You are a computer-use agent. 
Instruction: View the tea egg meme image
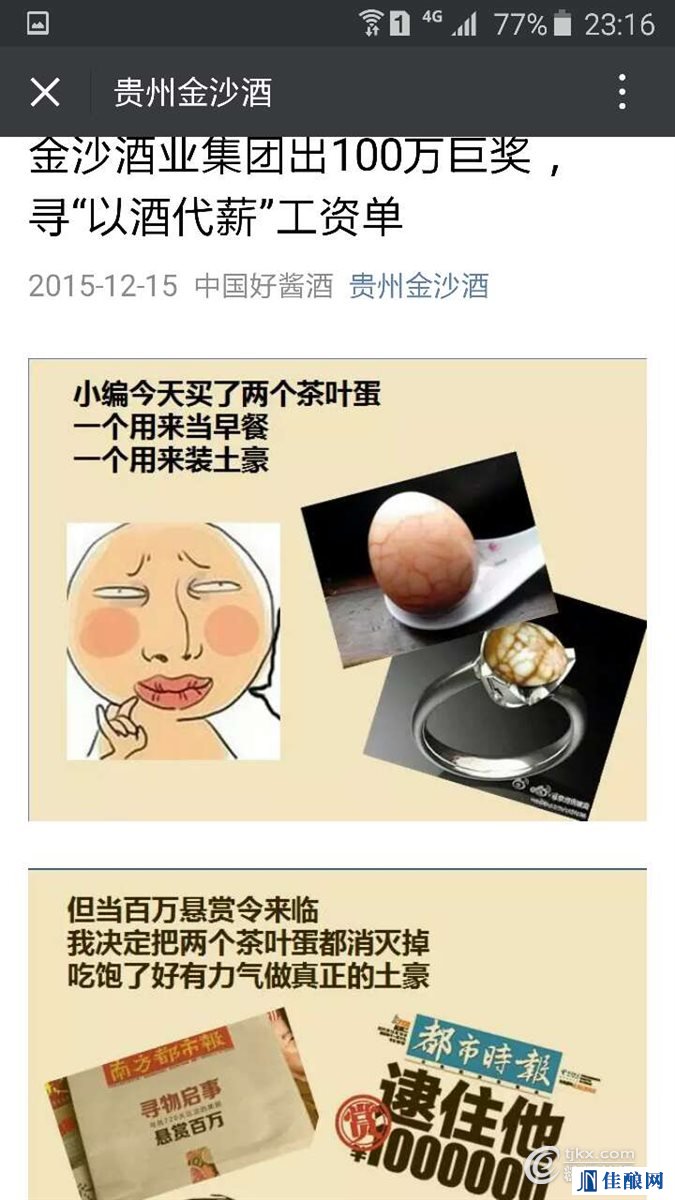(337, 590)
